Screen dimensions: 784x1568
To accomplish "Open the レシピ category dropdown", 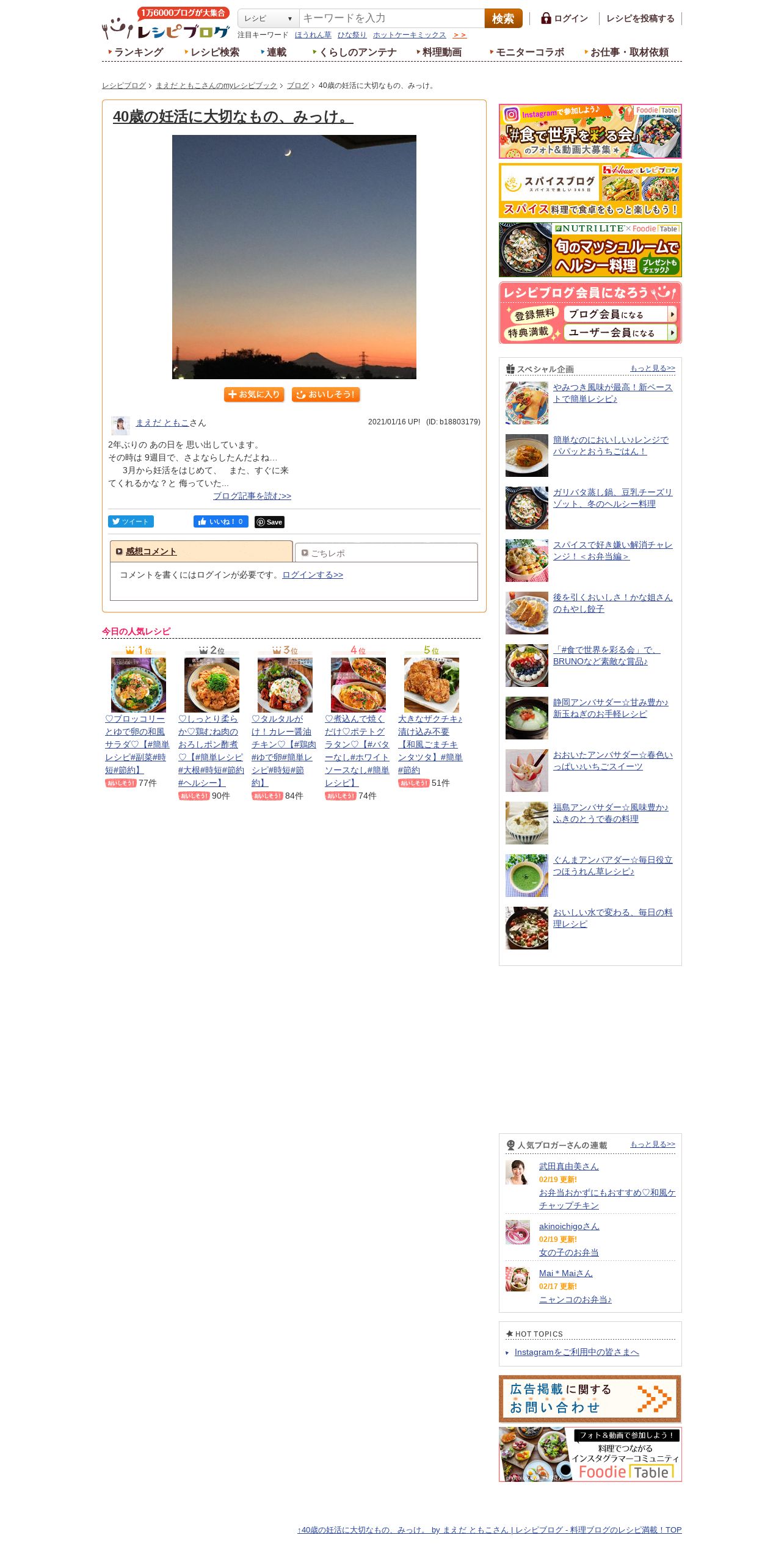I will 268,18.
